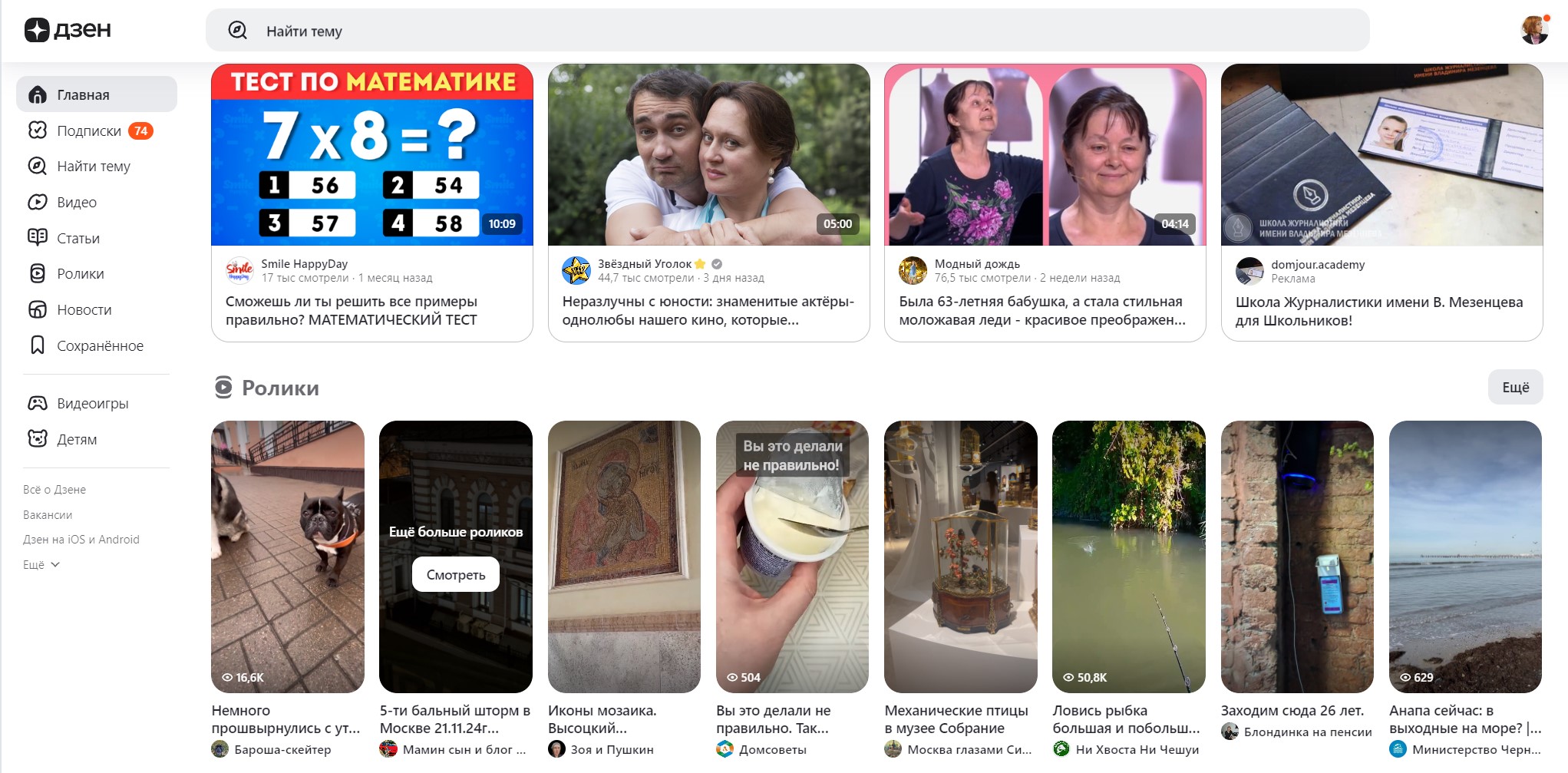Image resolution: width=1568 pixels, height=773 pixels.
Task: Open domjour.academy ad card
Action: click(x=1381, y=155)
